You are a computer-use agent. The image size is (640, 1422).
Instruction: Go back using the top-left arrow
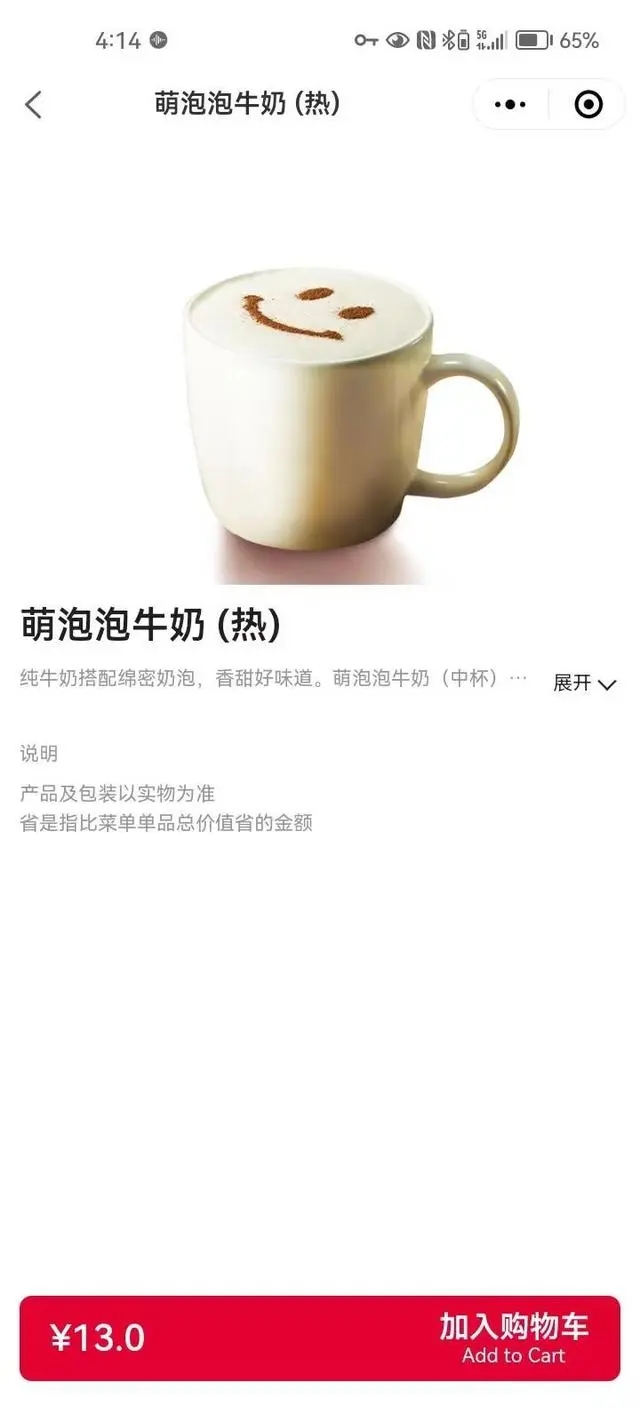pyautogui.click(x=34, y=104)
